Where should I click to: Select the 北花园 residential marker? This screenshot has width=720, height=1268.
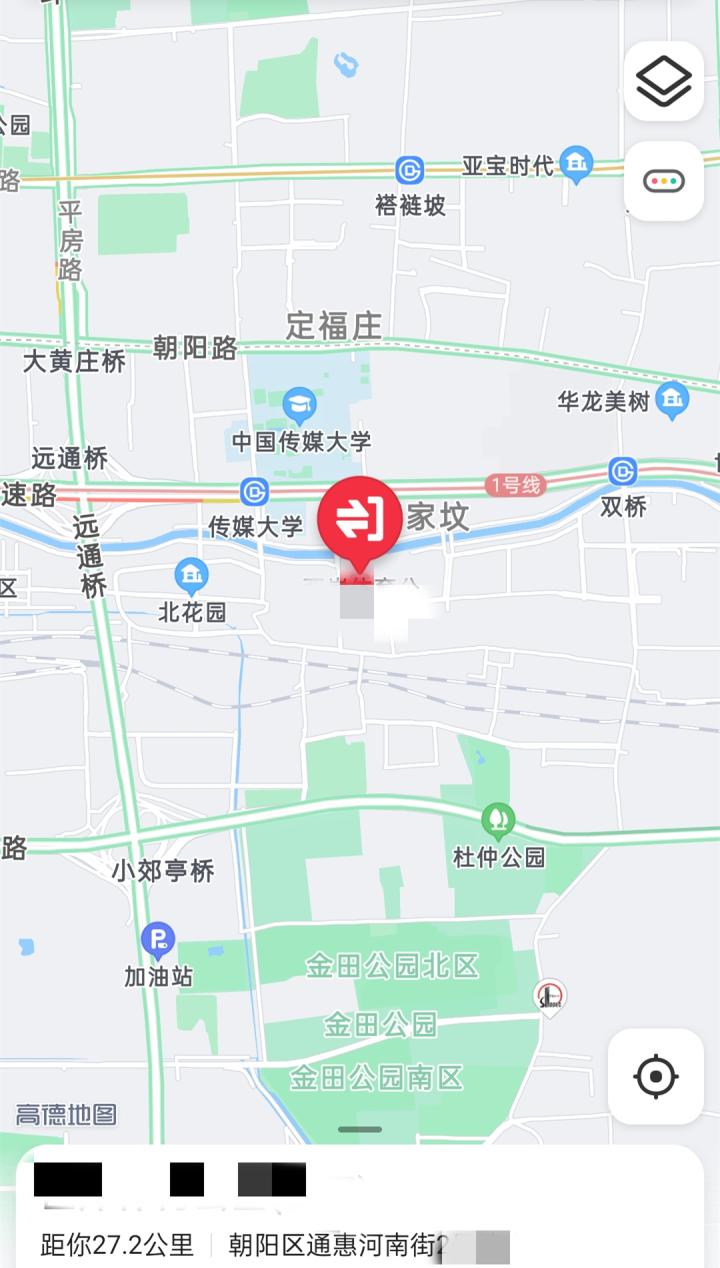click(x=191, y=576)
